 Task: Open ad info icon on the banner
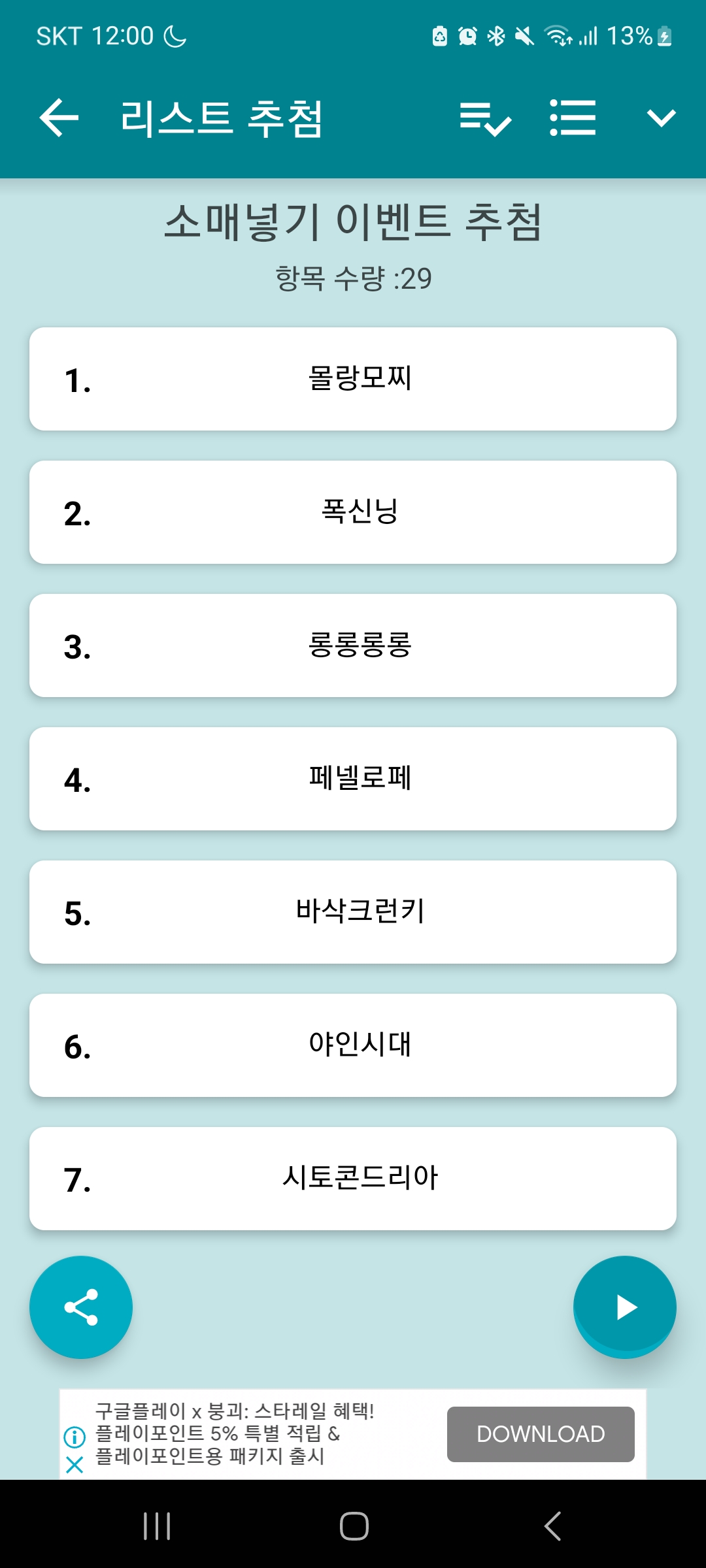pos(75,1437)
